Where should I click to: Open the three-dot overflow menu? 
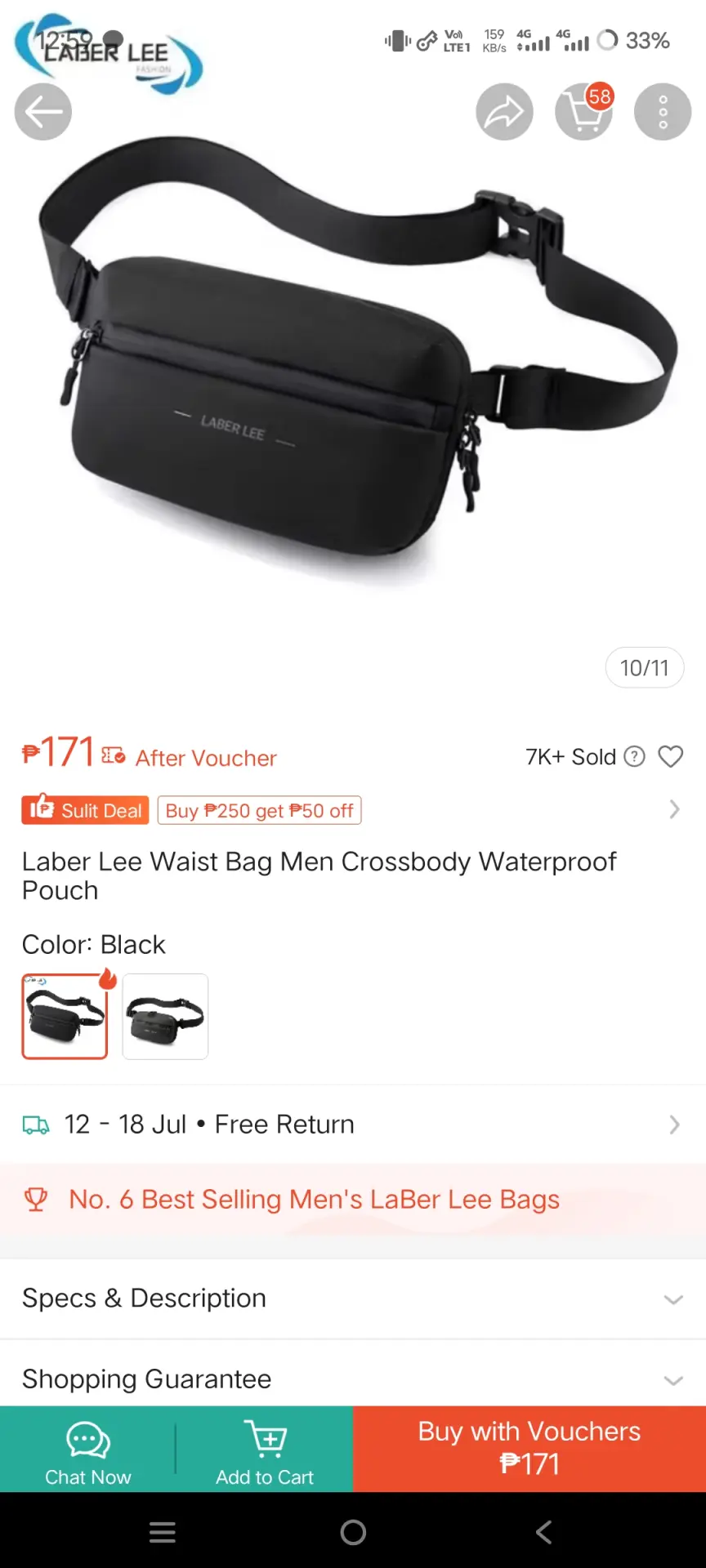(x=663, y=112)
